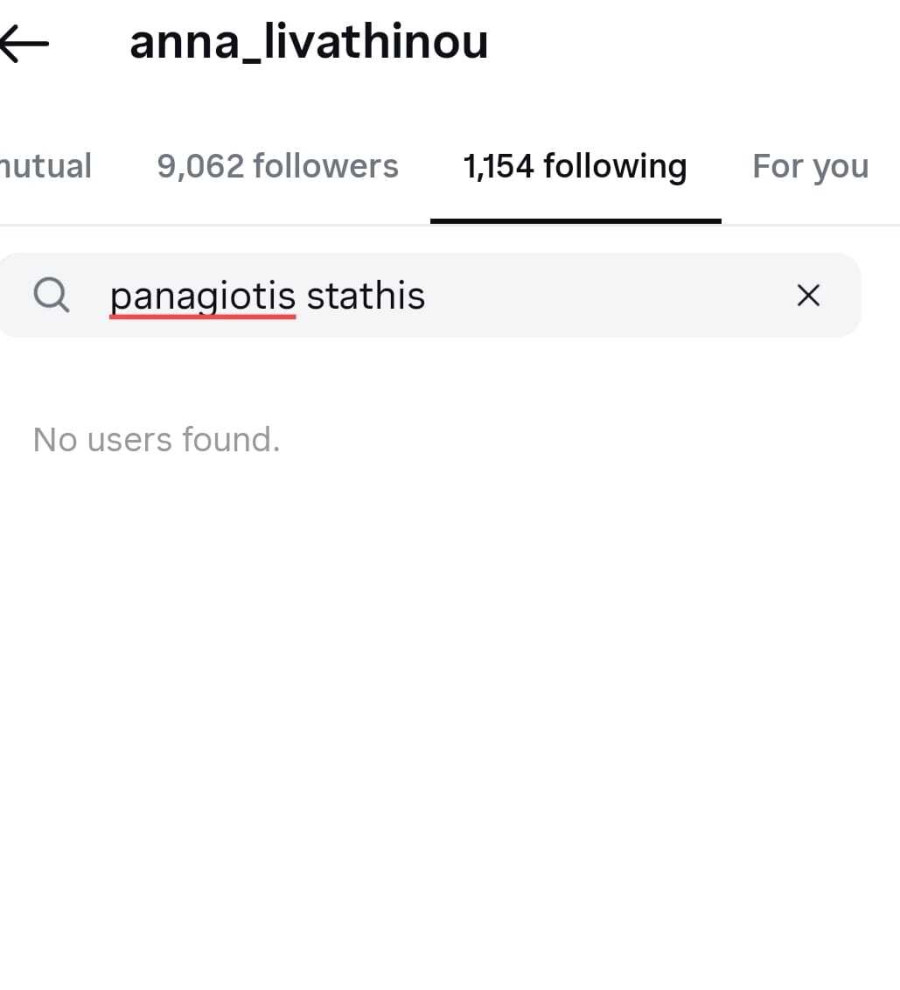900x990 pixels.
Task: Switch to the mutual tab
Action: [46, 166]
